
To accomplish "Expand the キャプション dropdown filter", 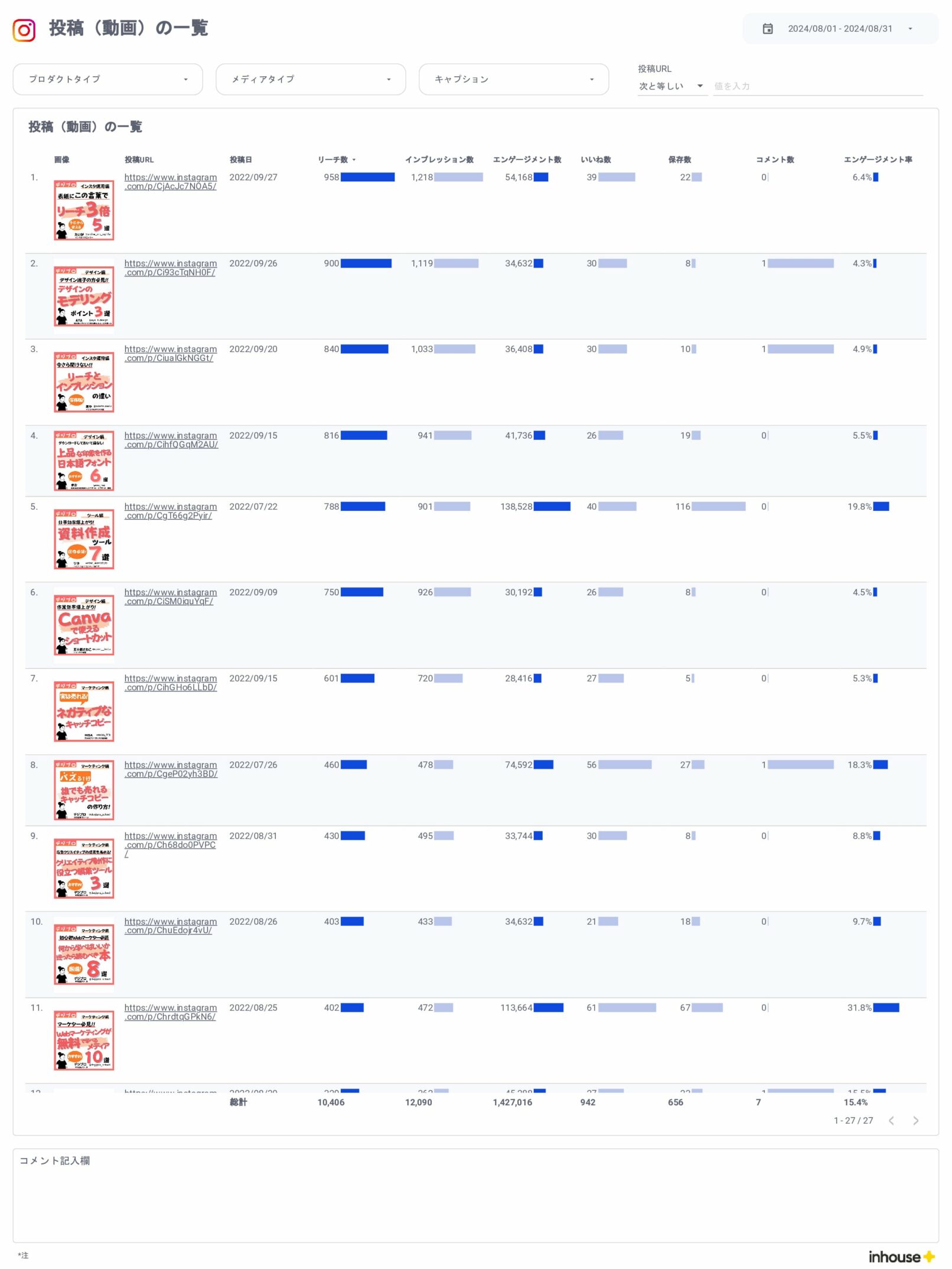I will coord(513,79).
